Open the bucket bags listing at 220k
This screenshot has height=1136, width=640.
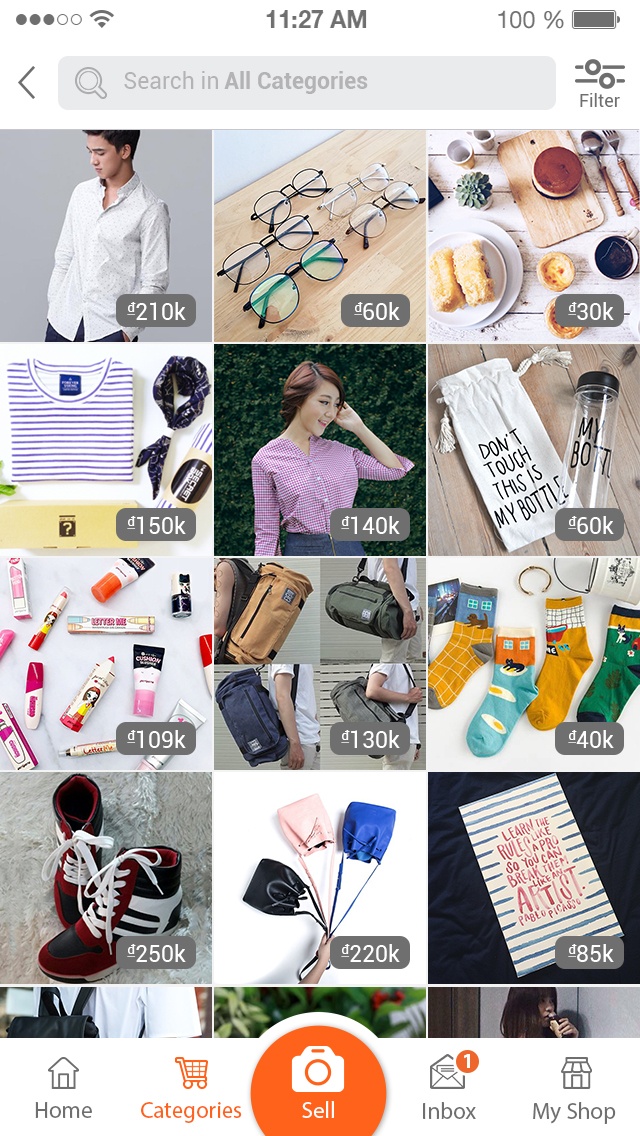pos(320,878)
